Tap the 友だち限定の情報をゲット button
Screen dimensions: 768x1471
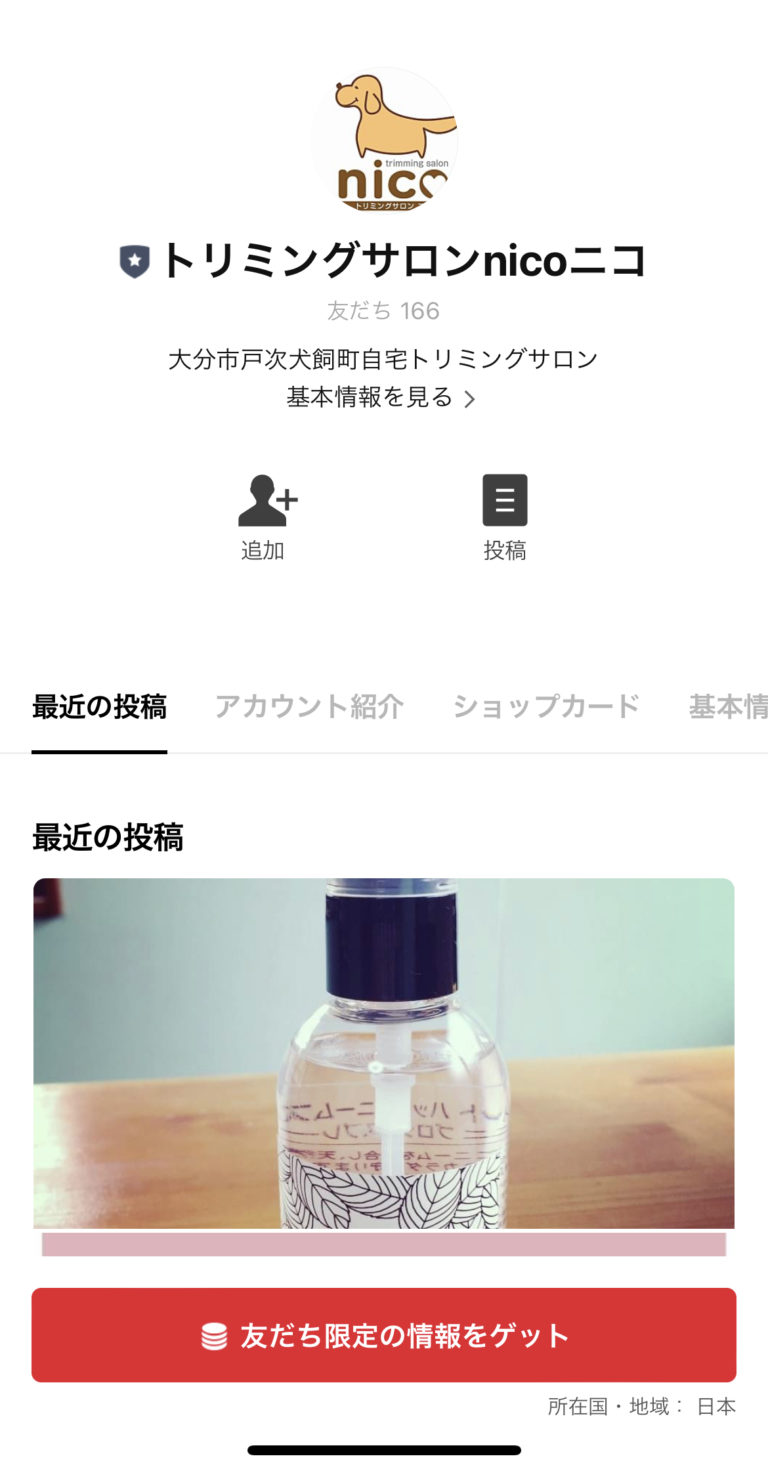pos(384,1334)
